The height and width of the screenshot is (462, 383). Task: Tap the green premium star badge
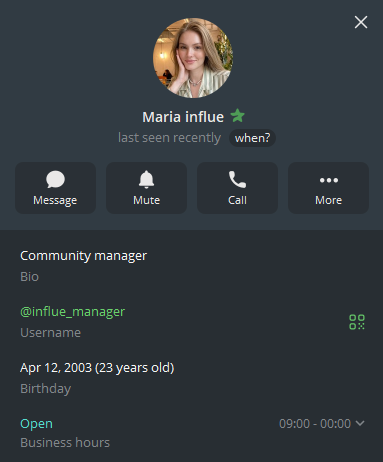pyautogui.click(x=237, y=116)
